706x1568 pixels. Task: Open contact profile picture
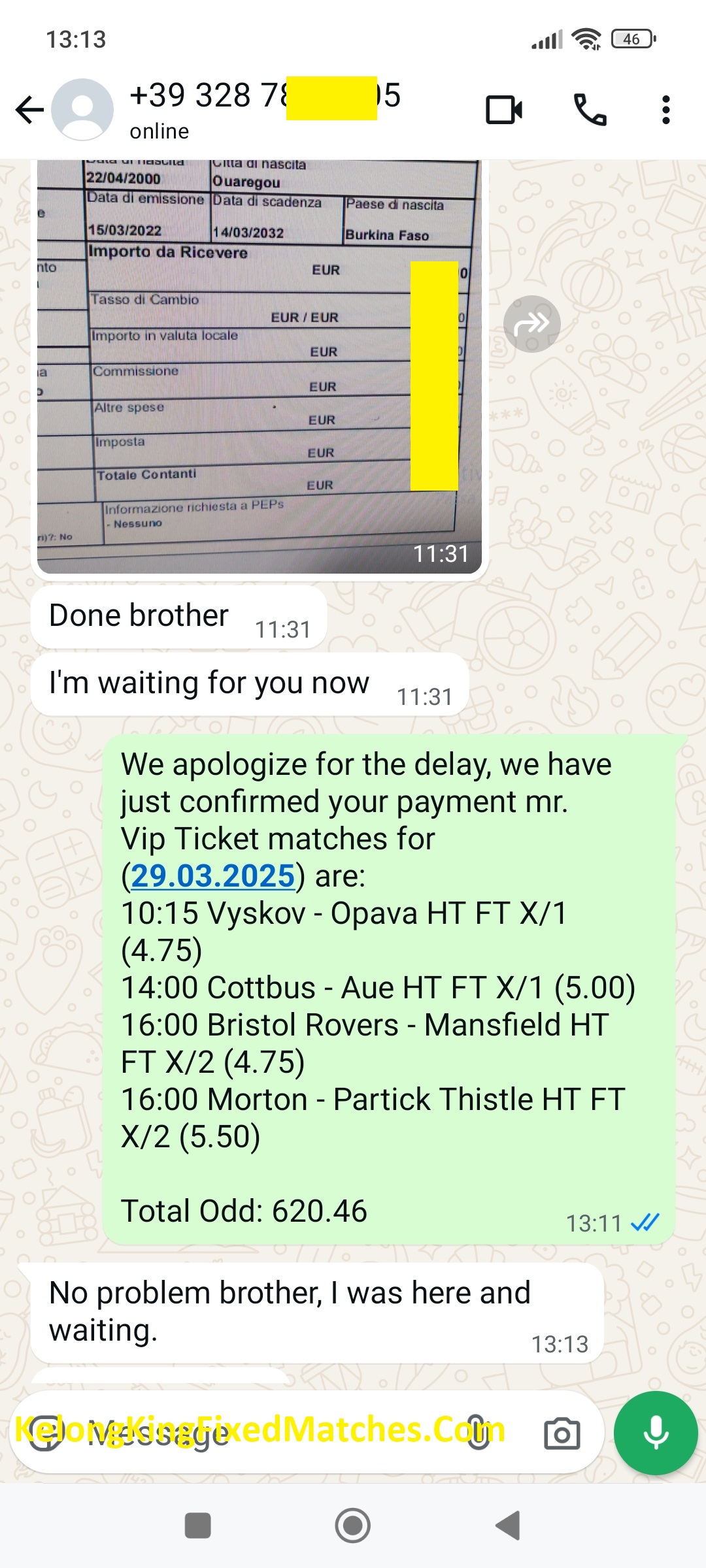point(82,110)
